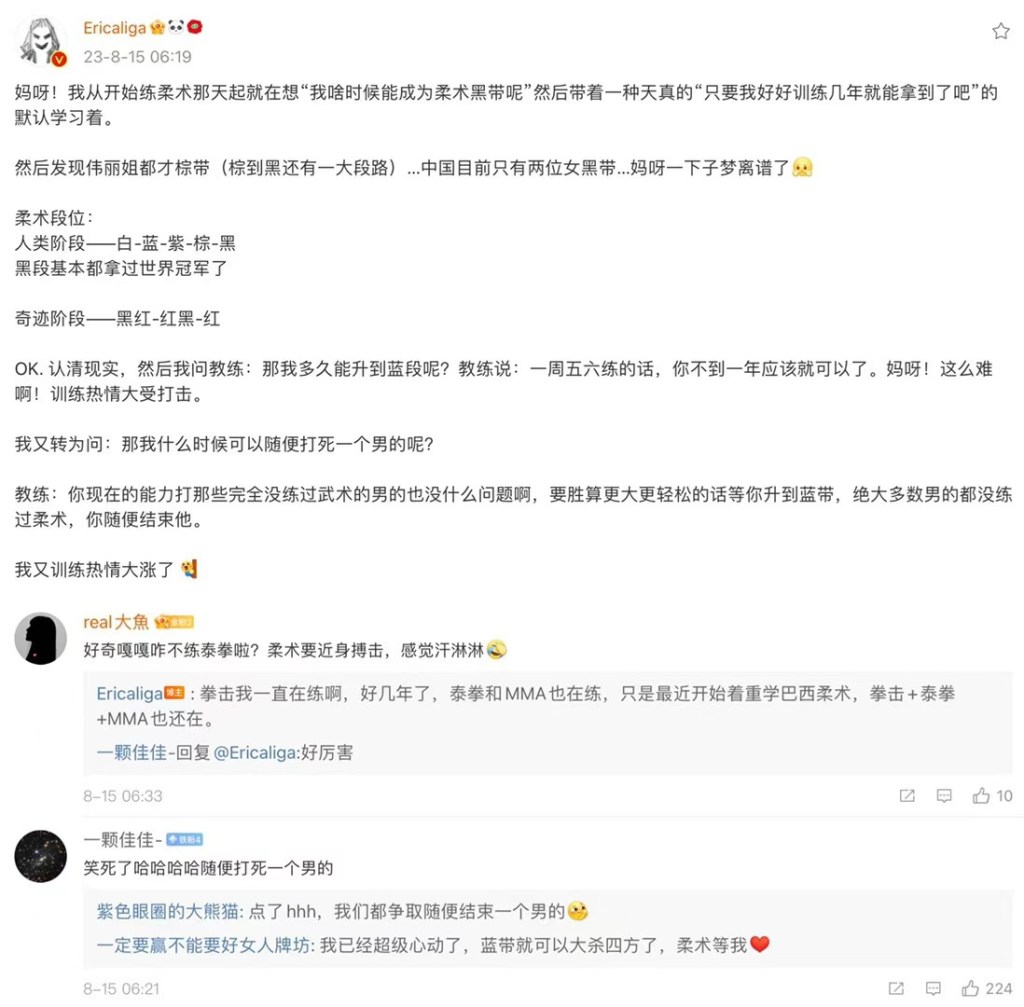Reply to real大魚's comment
The image size is (1024, 1007).
coord(944,795)
